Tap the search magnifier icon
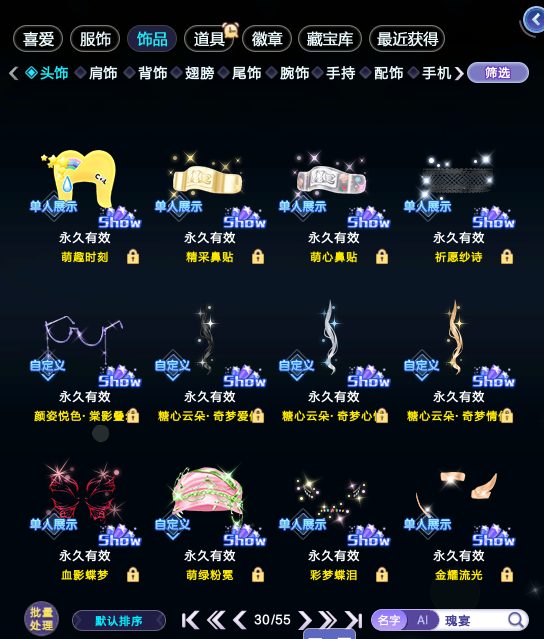This screenshot has width=544, height=639. pyautogui.click(x=515, y=620)
